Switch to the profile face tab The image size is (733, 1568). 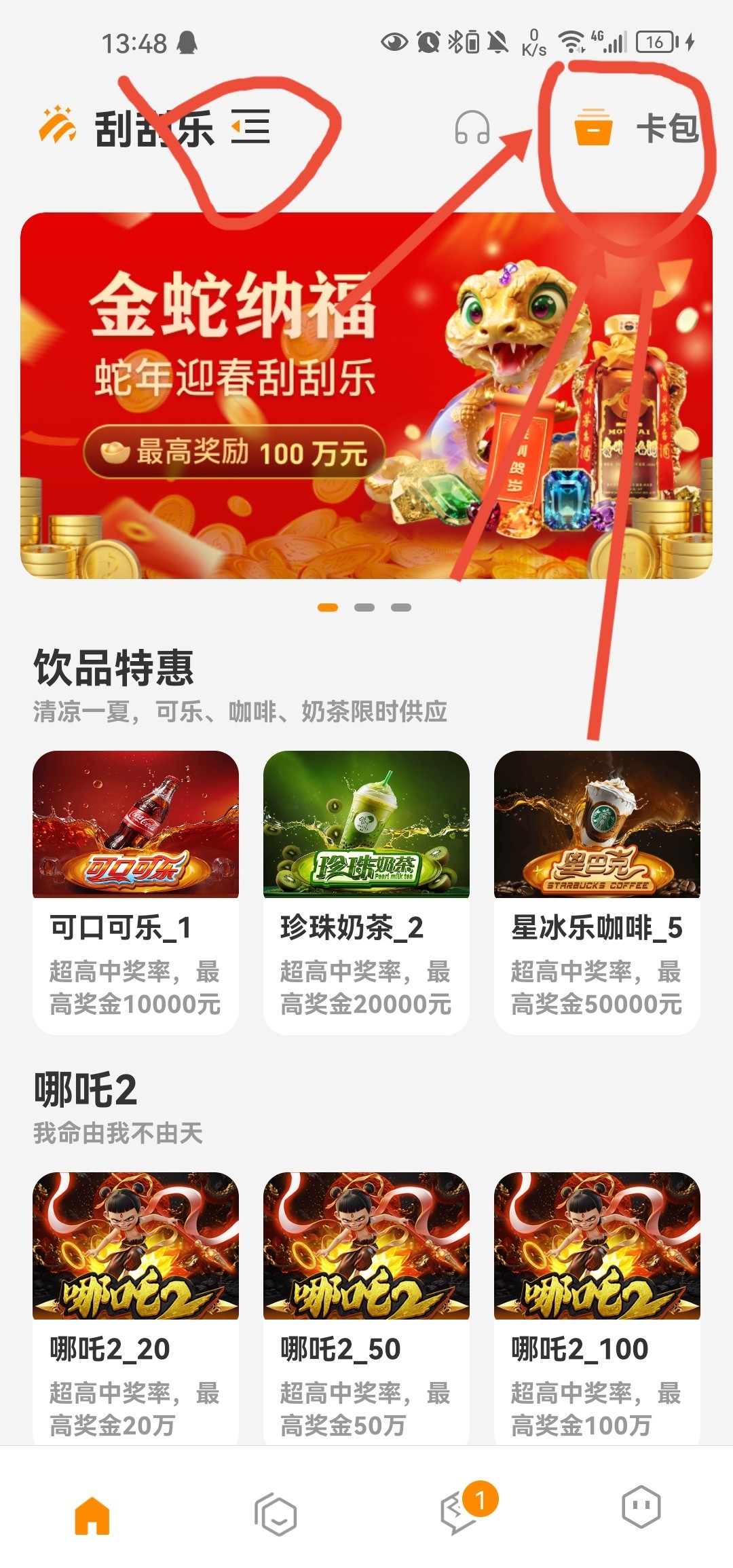(x=641, y=1508)
